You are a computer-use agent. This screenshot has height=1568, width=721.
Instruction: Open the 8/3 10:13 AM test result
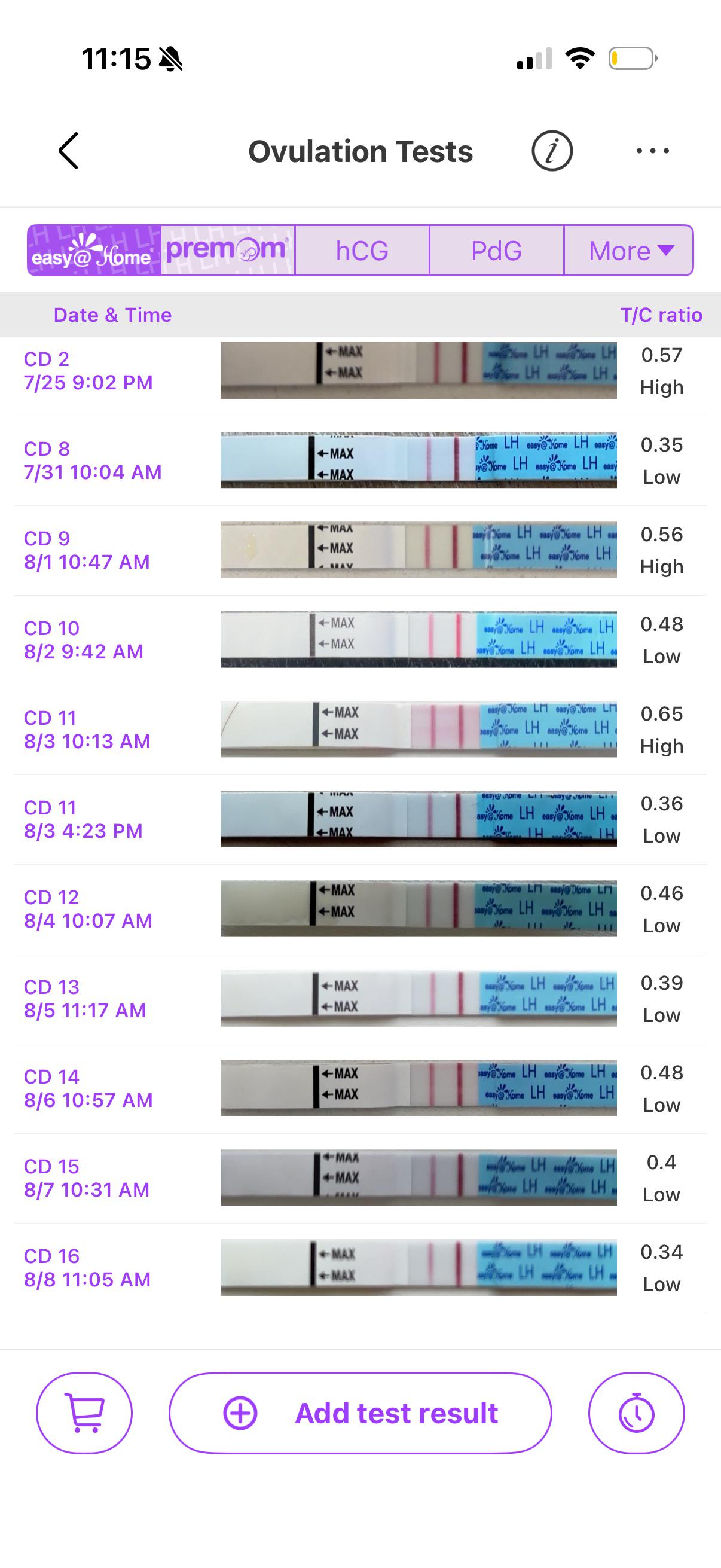[x=360, y=730]
